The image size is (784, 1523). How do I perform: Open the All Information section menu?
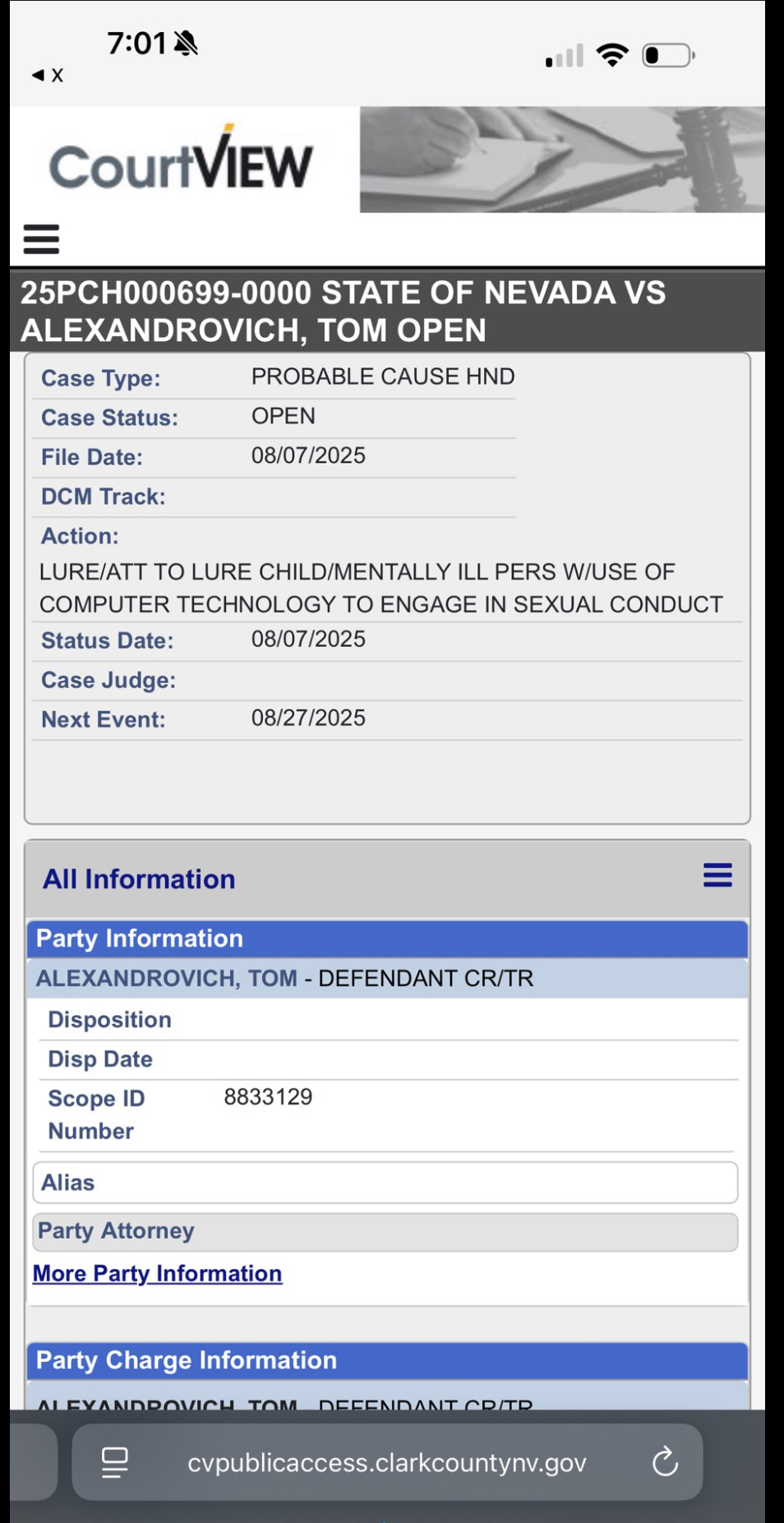tap(717, 875)
